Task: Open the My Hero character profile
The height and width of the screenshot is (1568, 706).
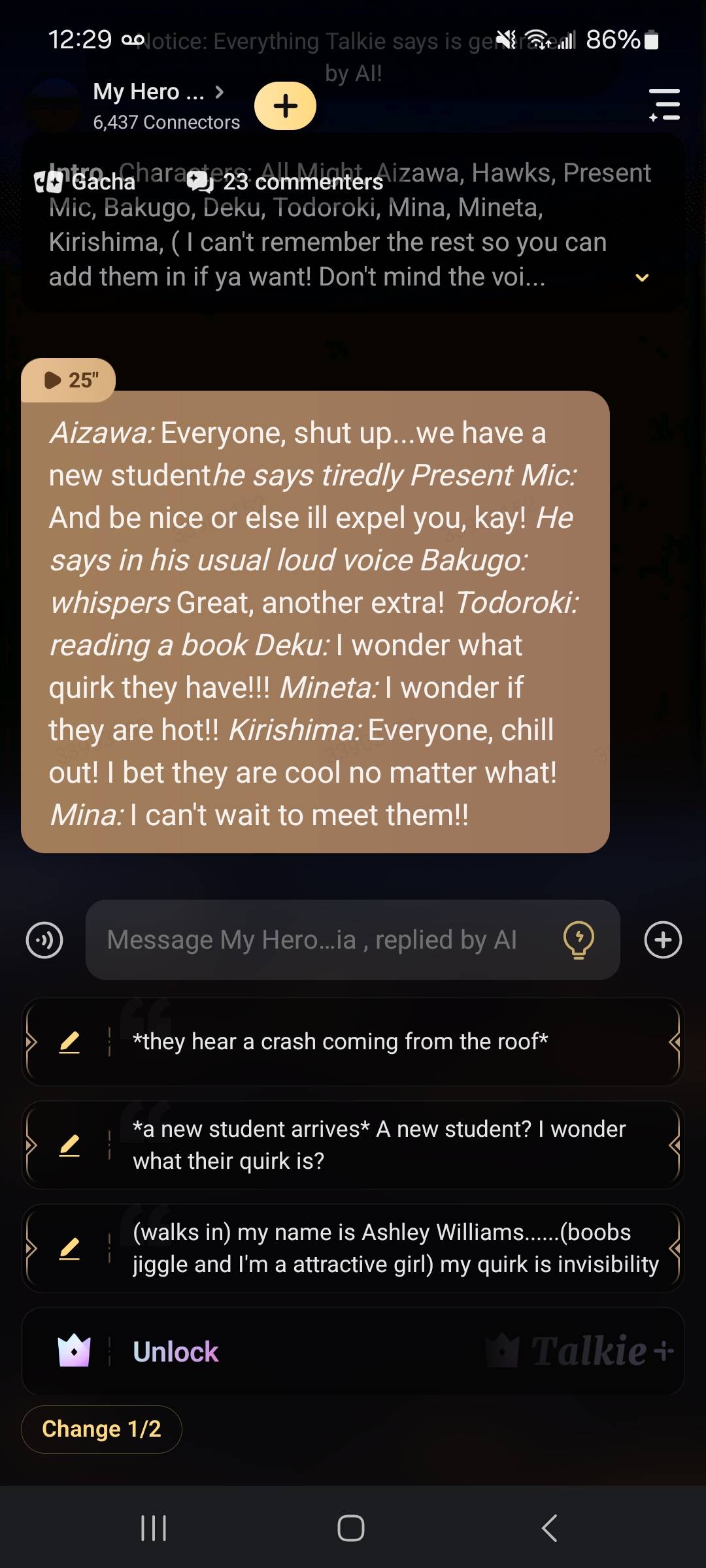Action: pyautogui.click(x=157, y=92)
